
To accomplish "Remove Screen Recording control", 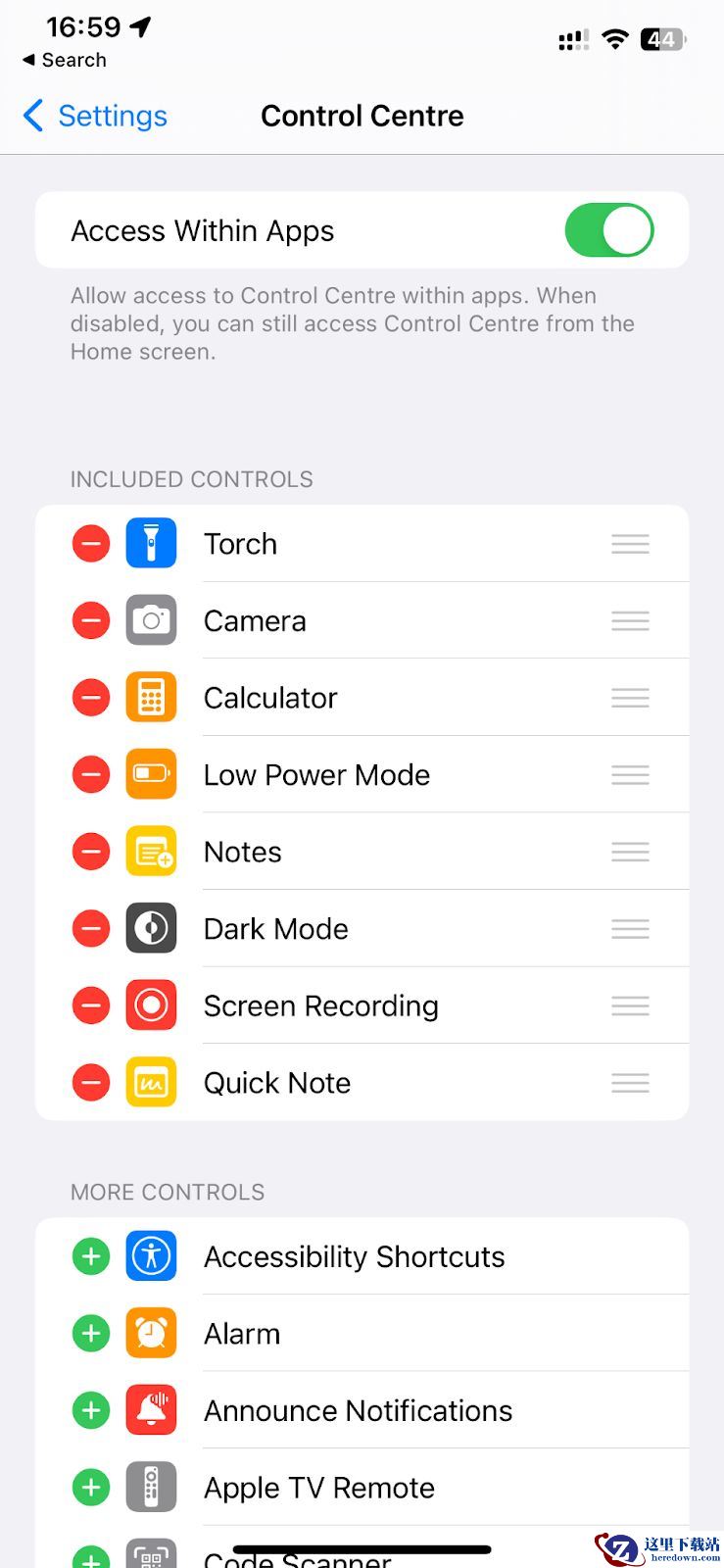I will (x=91, y=1005).
